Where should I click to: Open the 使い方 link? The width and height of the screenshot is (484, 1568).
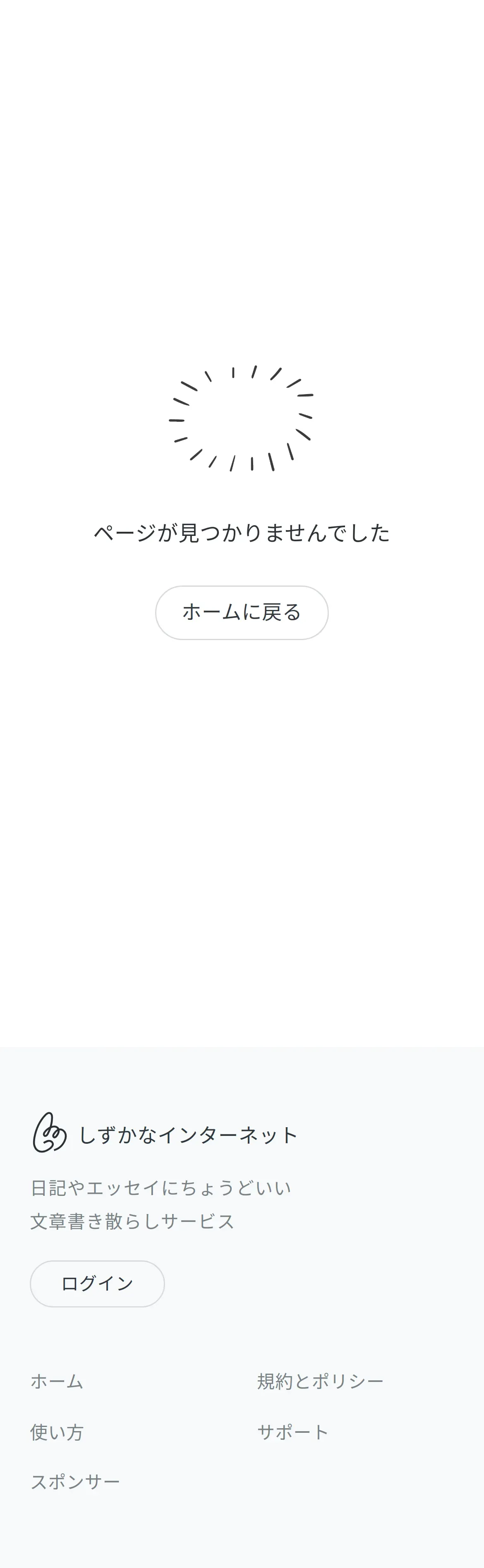point(57,1432)
